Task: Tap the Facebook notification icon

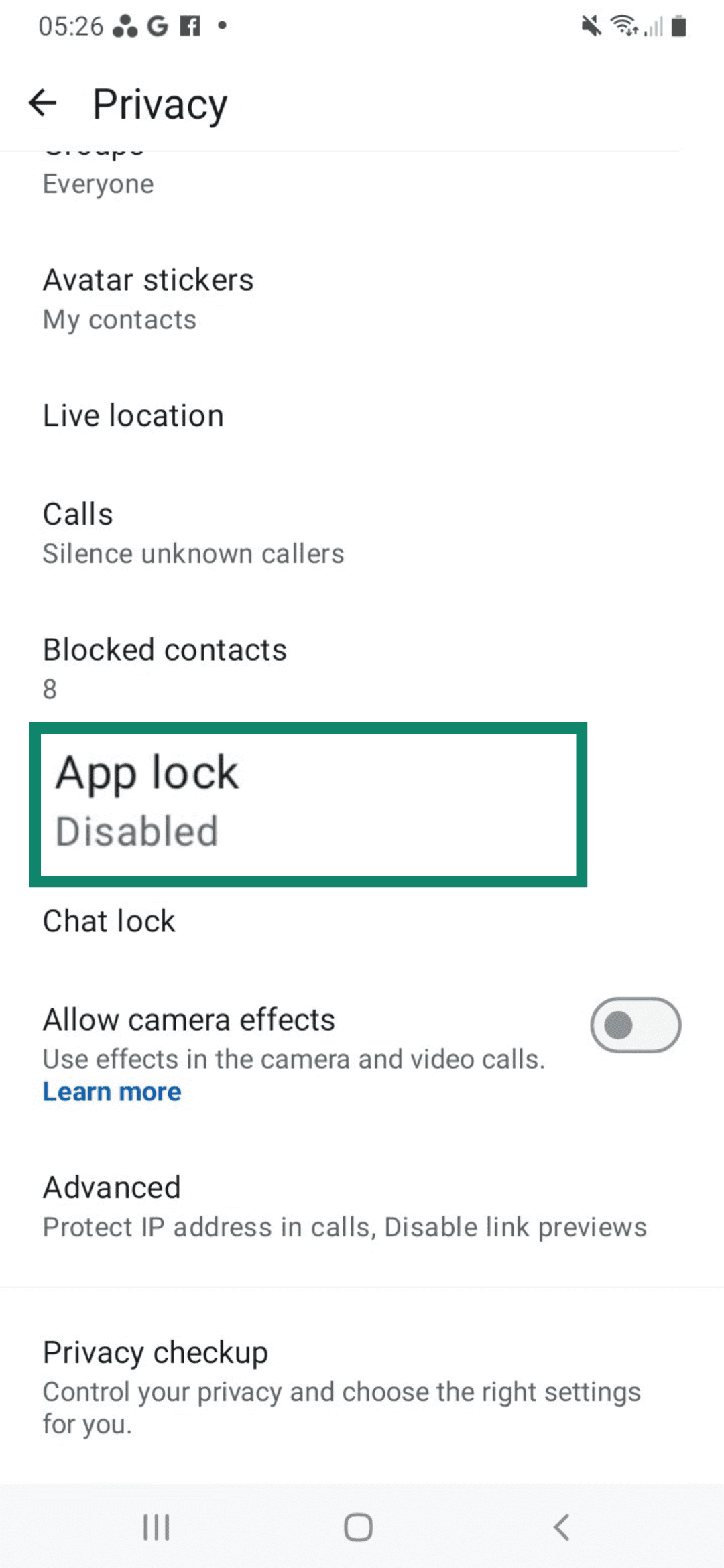Action: tap(191, 27)
